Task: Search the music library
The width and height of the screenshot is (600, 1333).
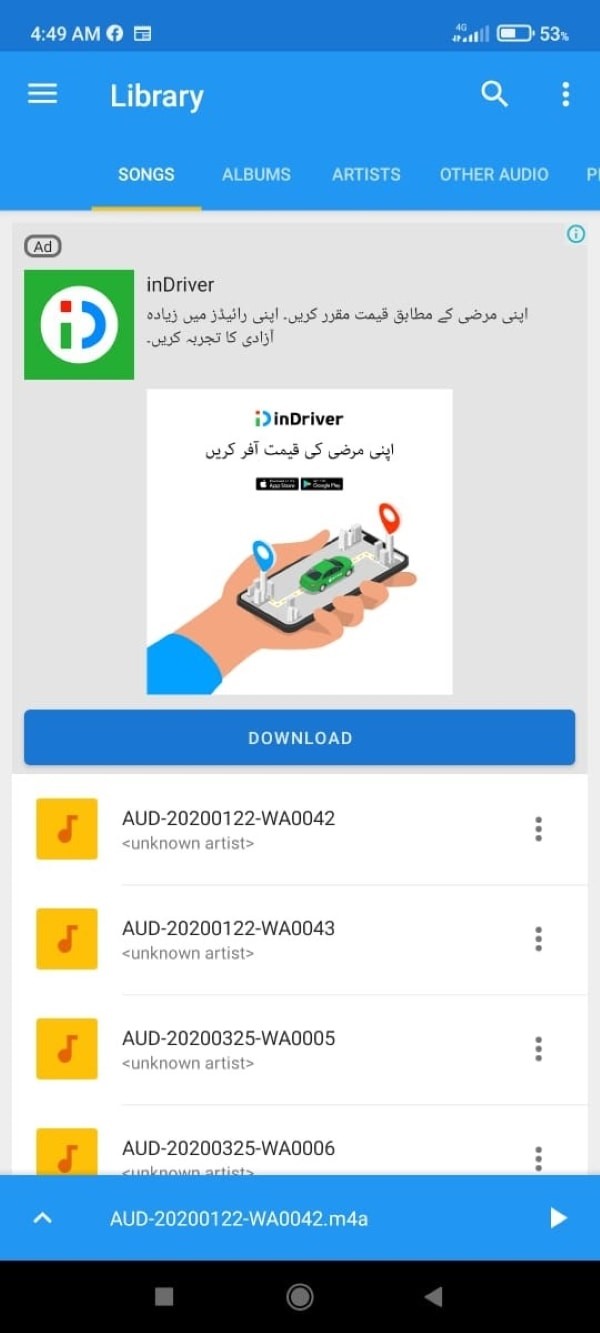Action: 494,94
